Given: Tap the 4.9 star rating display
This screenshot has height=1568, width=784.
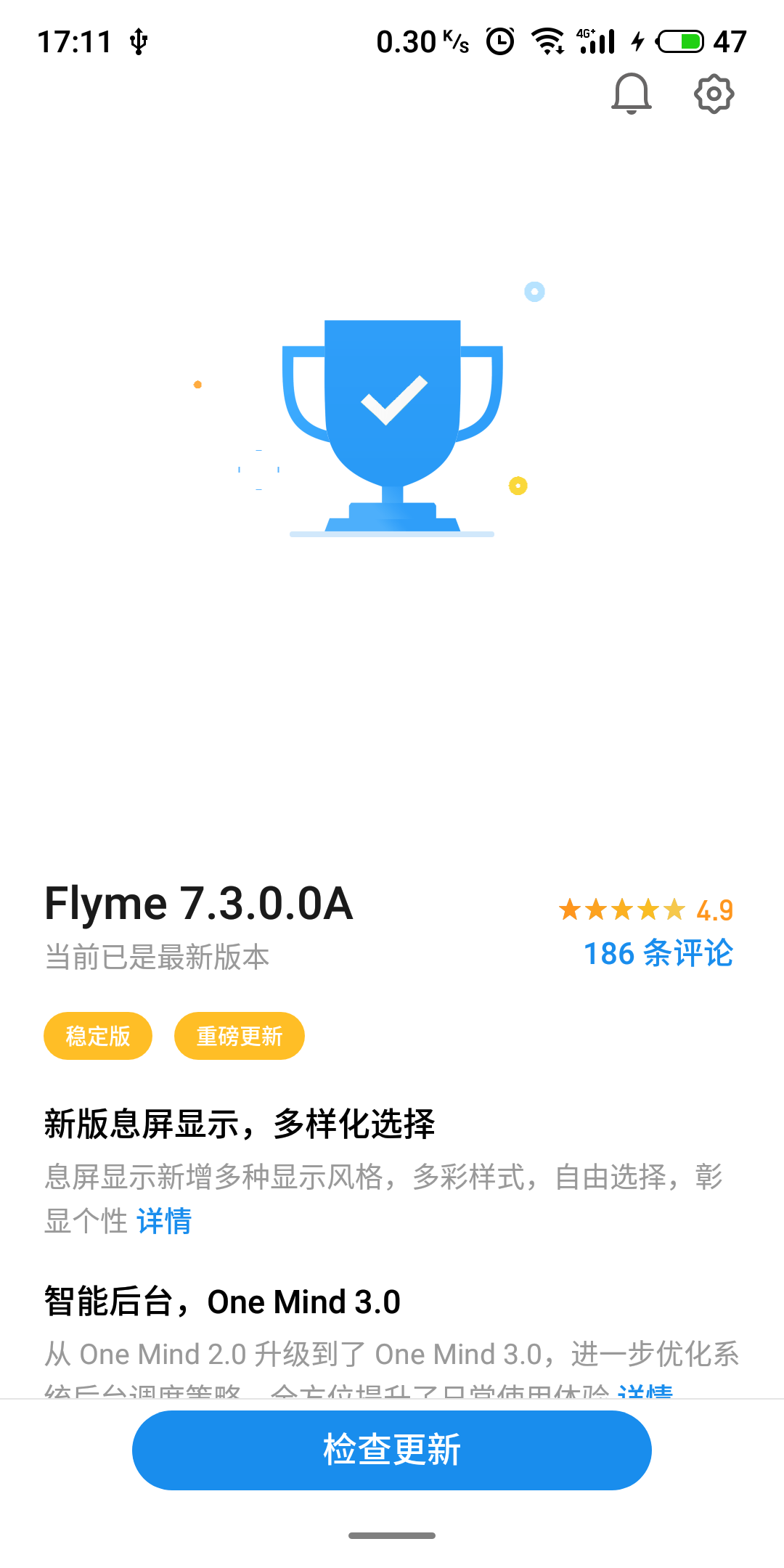Looking at the screenshot, I should tap(714, 910).
